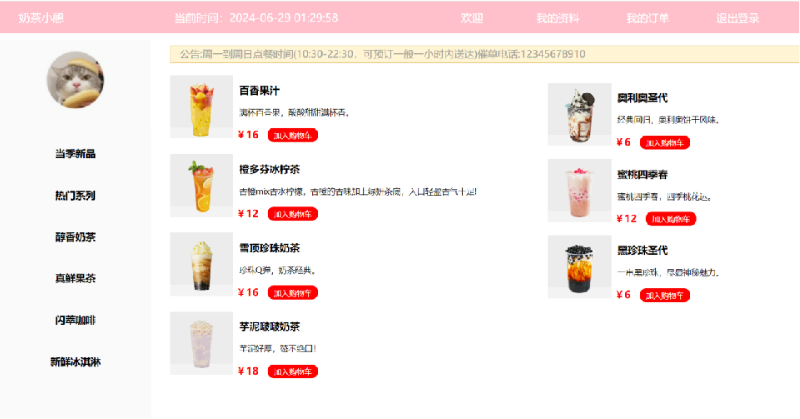Add 百香果汁 to the cart
The width and height of the screenshot is (800, 419).
(292, 135)
